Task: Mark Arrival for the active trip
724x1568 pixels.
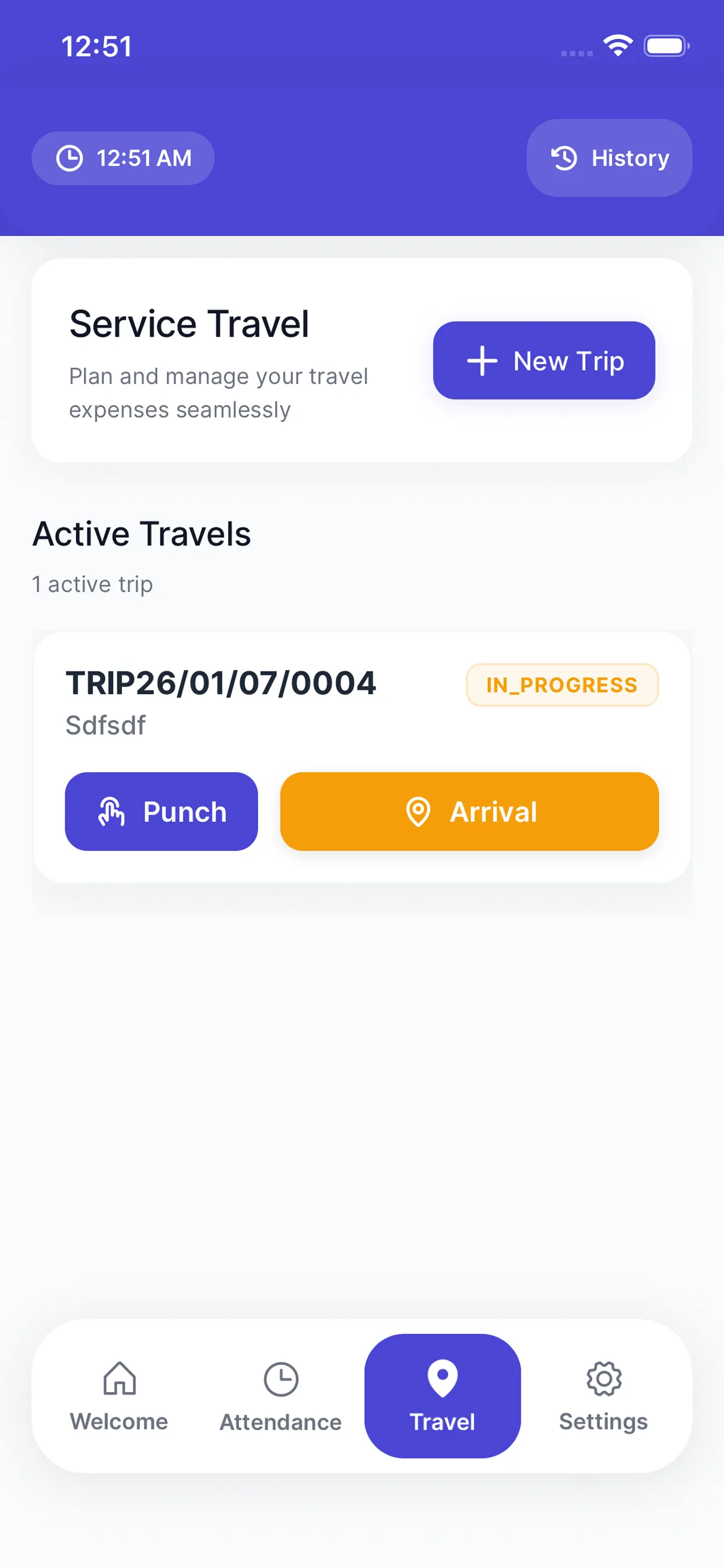Action: click(x=469, y=811)
